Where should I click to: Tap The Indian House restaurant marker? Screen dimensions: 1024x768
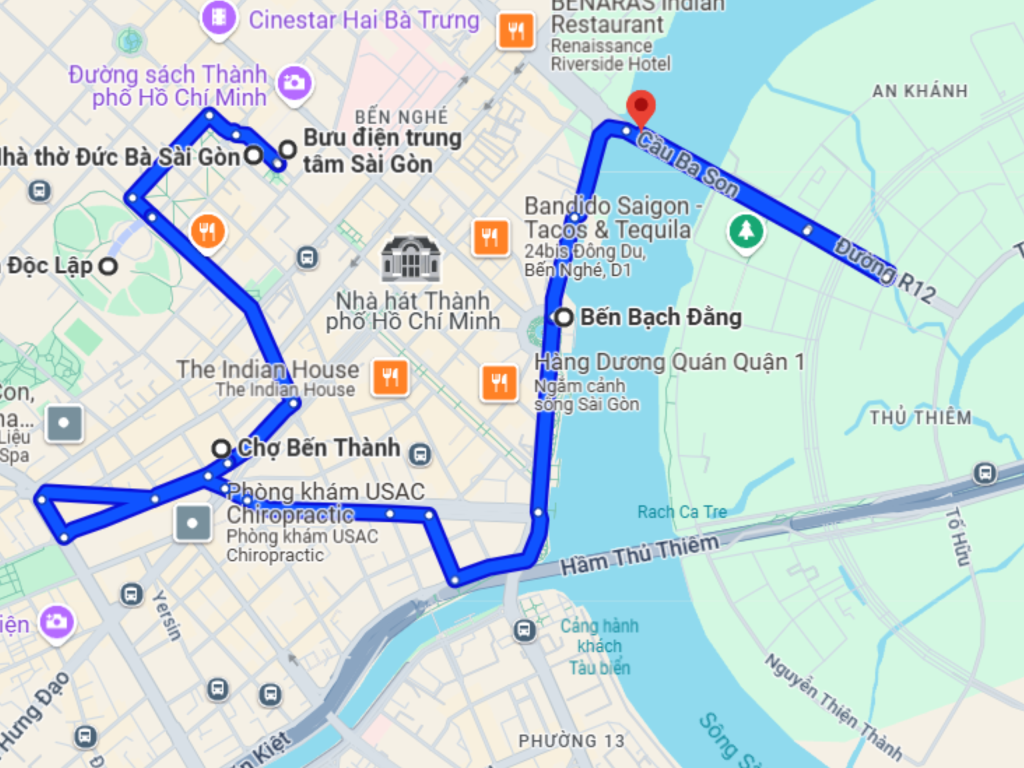390,377
